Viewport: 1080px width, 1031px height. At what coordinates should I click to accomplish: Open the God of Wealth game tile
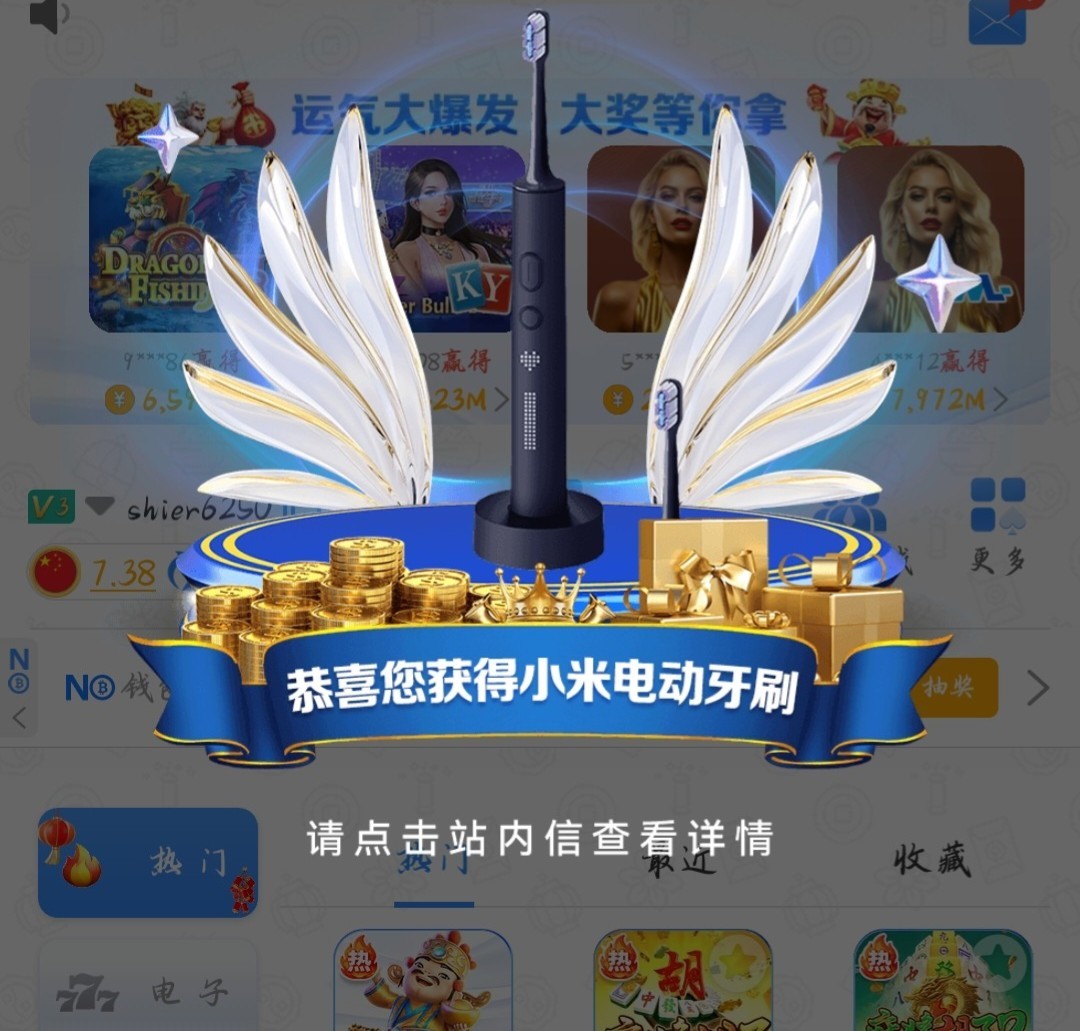click(x=423, y=980)
